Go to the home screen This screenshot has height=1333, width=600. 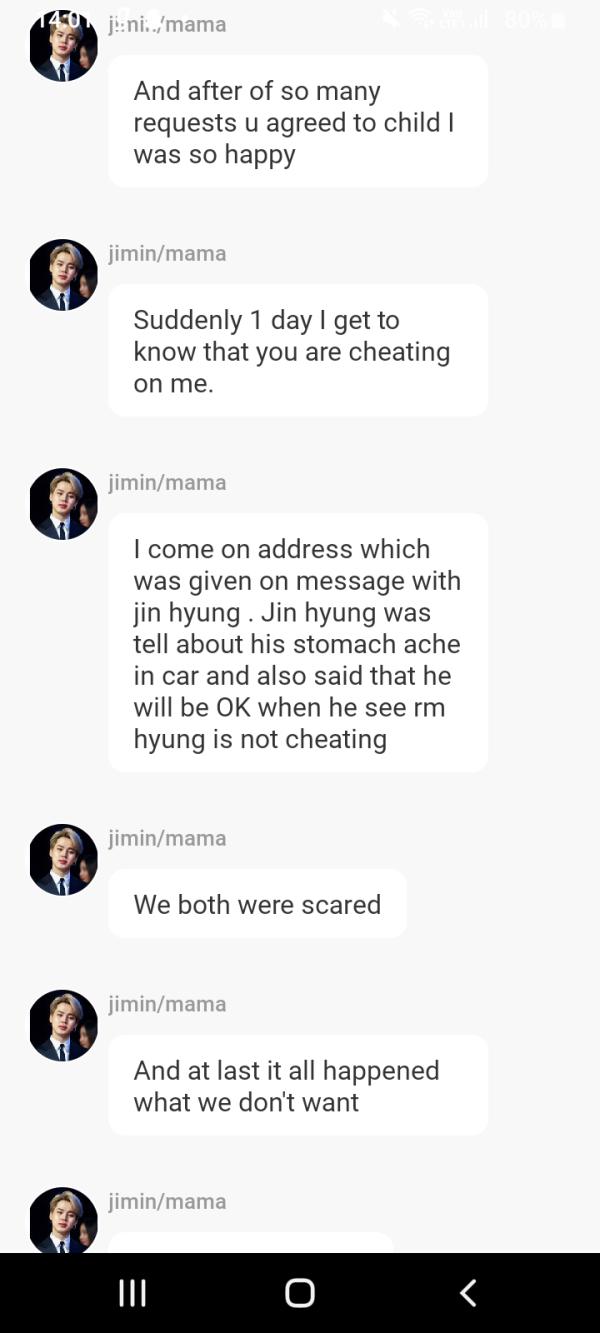coord(300,1292)
